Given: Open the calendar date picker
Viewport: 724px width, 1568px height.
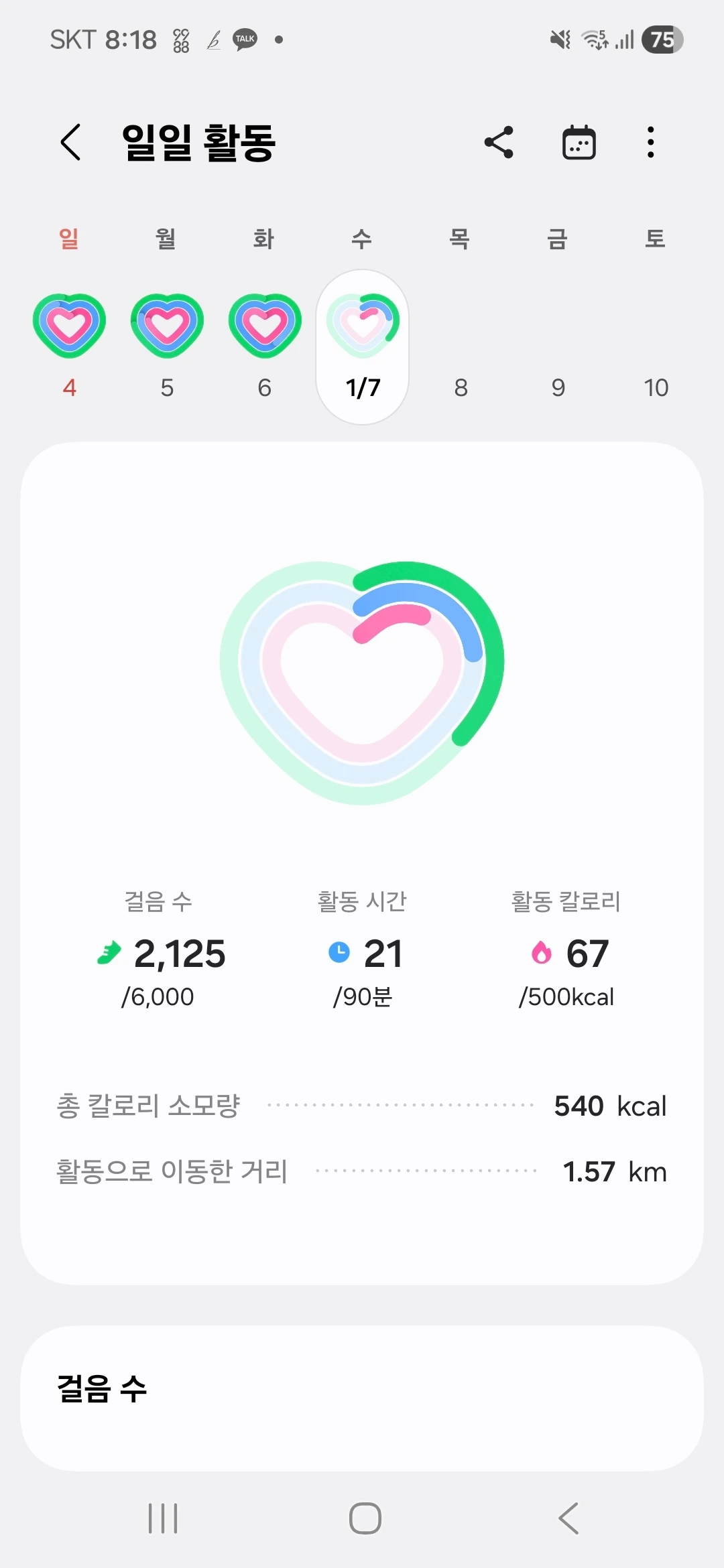Looking at the screenshot, I should coord(579,142).
